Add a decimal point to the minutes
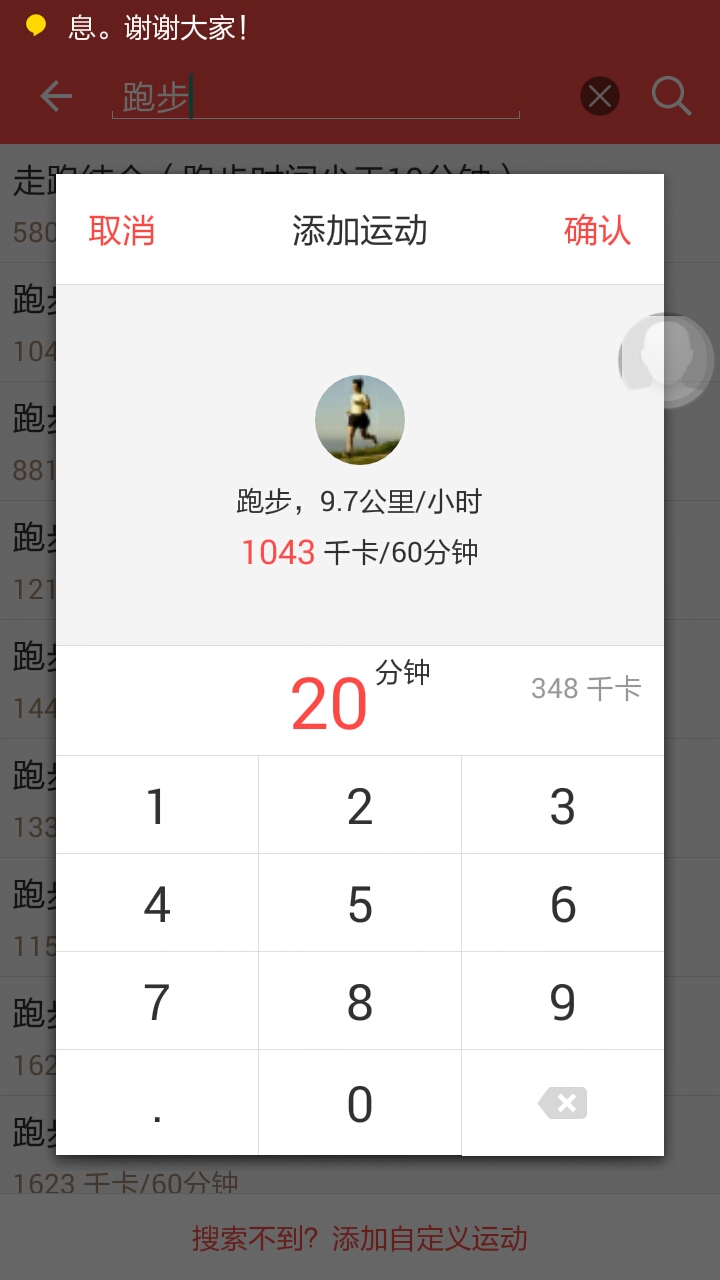The image size is (720, 1280). (x=157, y=1103)
